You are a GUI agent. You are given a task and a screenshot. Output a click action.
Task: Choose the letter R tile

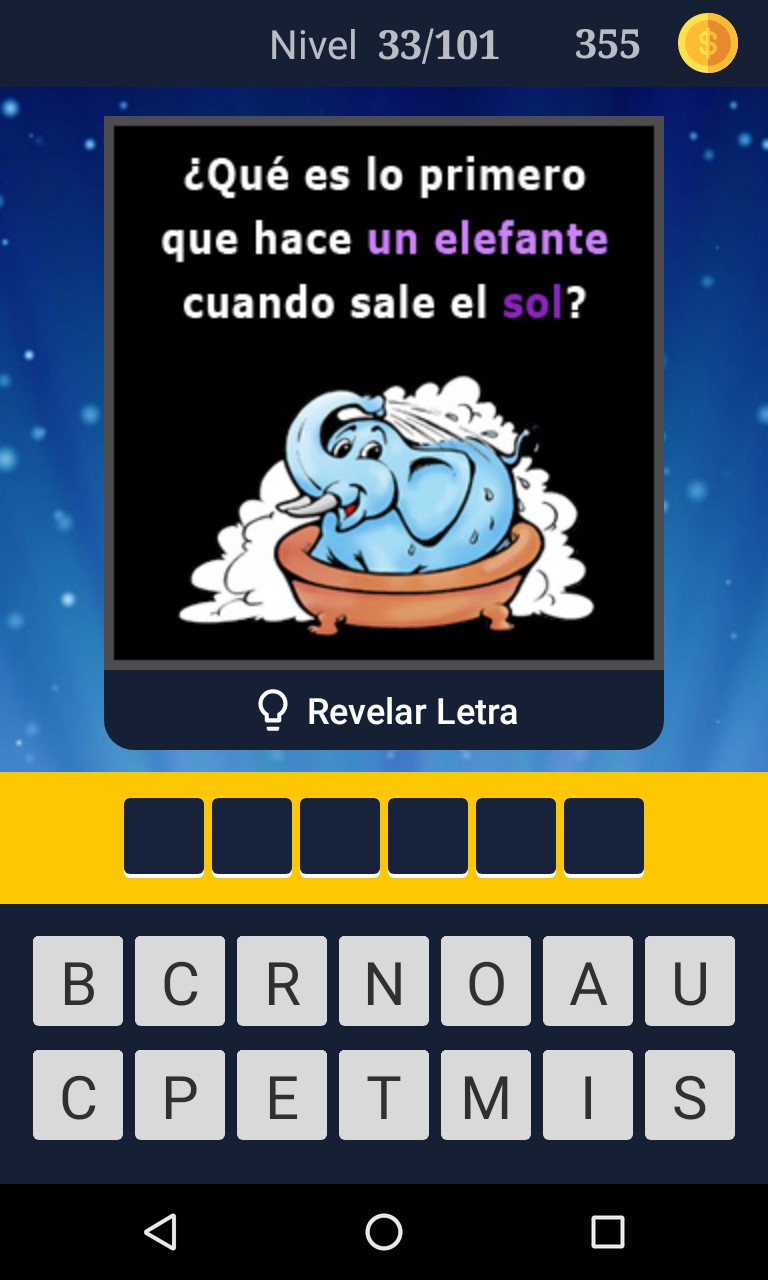click(x=282, y=981)
